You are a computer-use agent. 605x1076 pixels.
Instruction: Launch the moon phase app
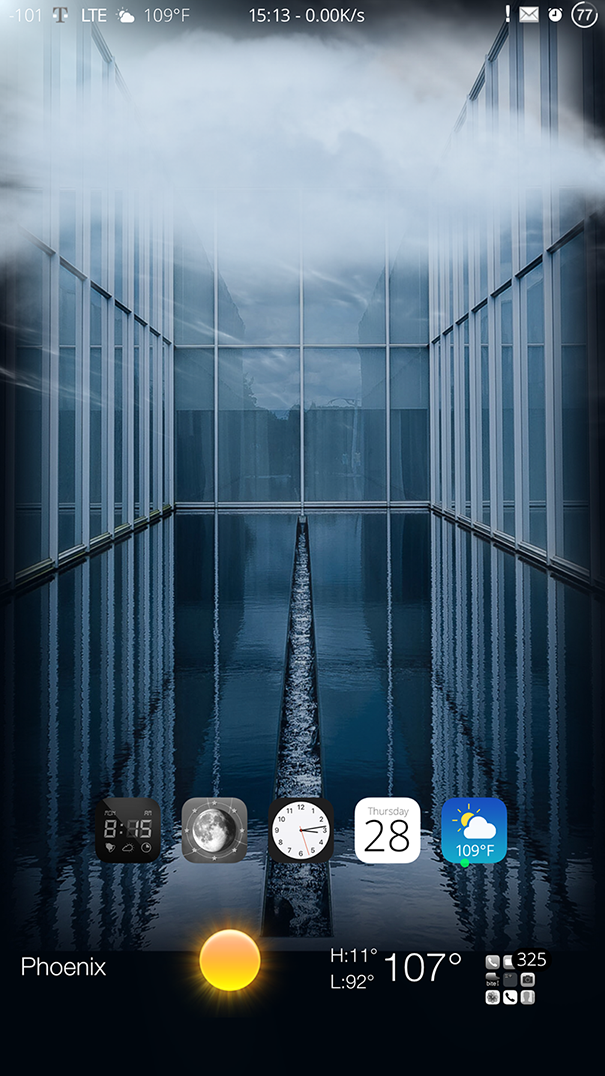214,830
